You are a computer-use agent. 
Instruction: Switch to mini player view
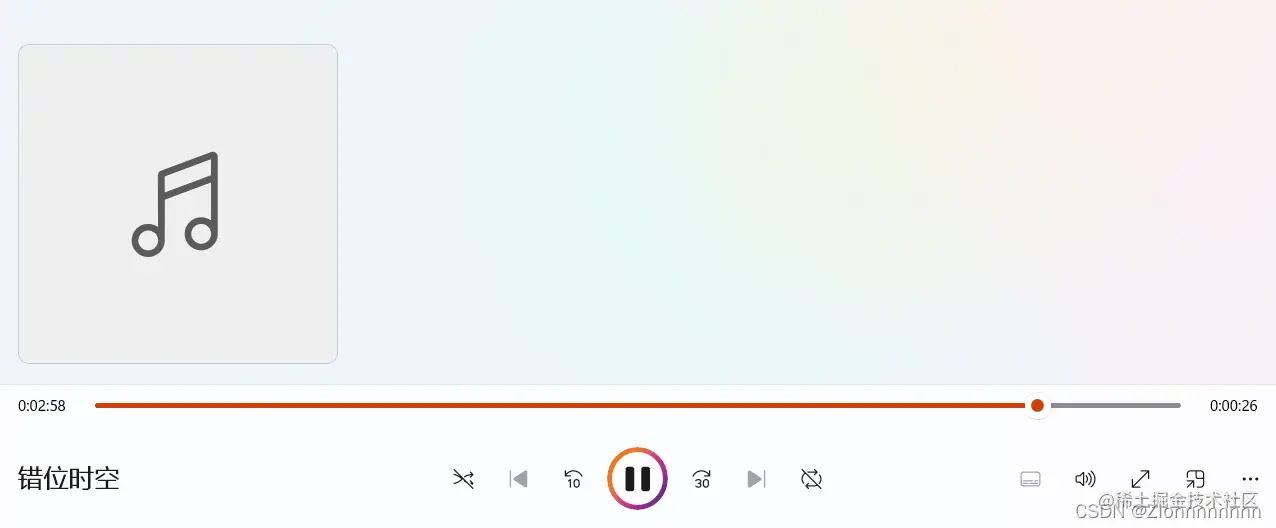pyautogui.click(x=1195, y=479)
